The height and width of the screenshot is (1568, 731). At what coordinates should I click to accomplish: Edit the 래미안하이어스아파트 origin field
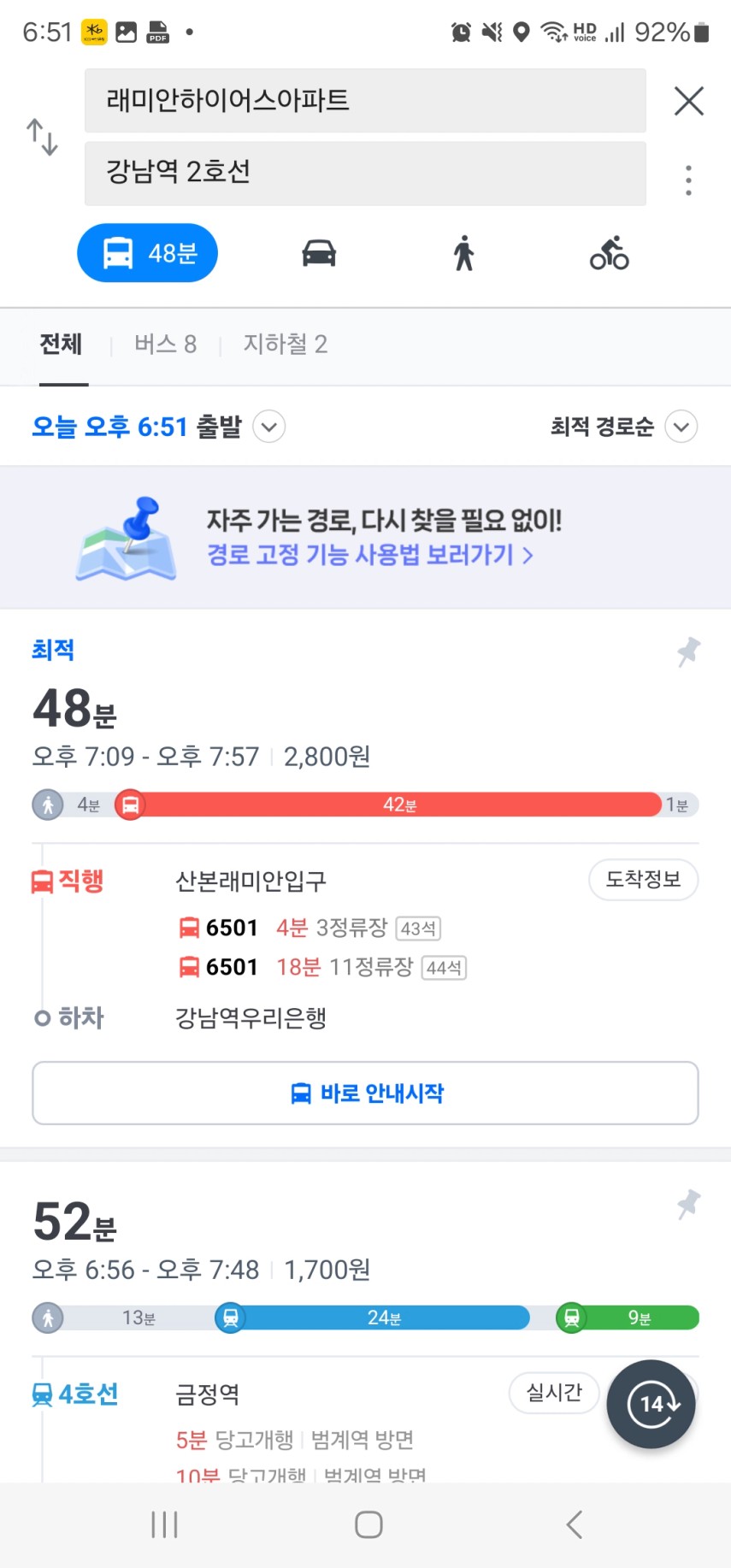click(x=365, y=101)
